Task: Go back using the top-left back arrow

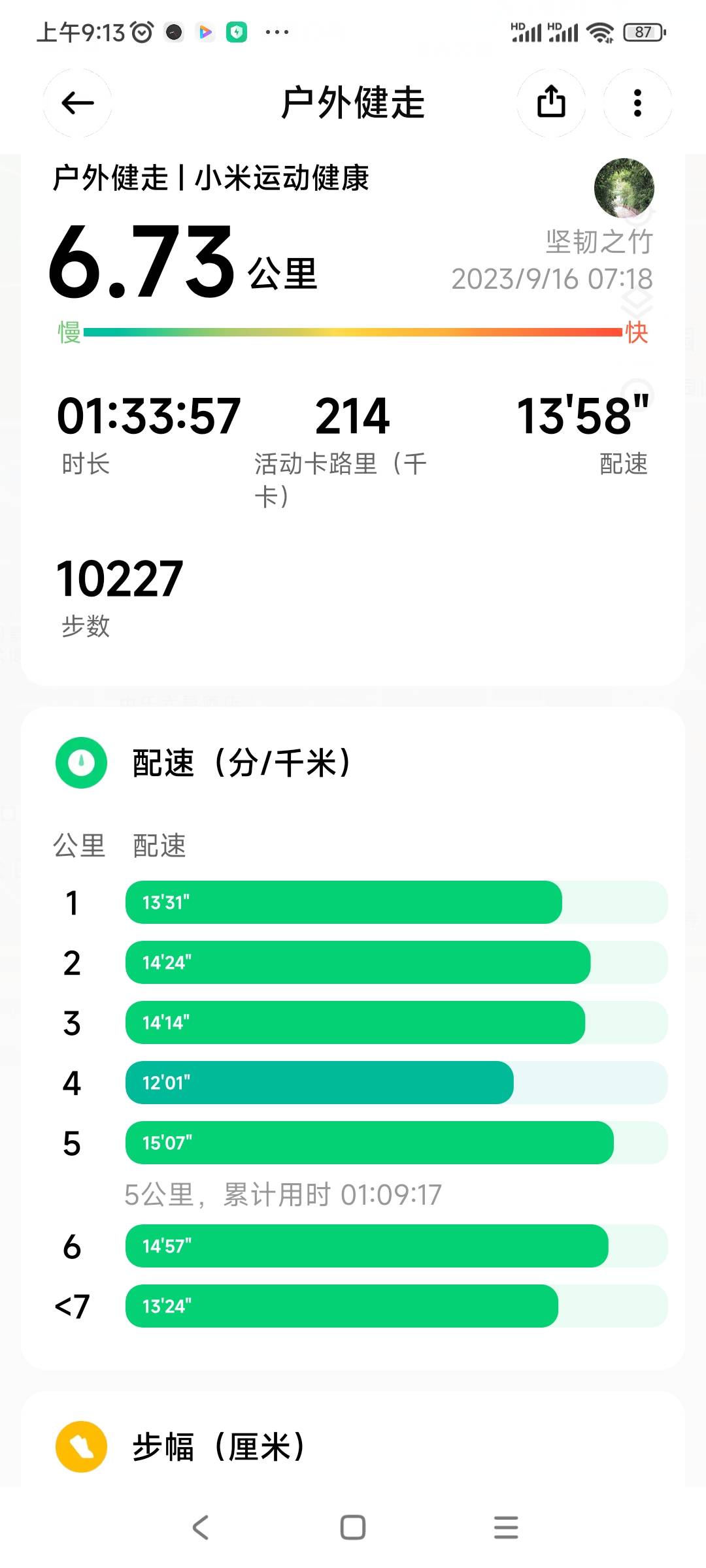Action: [x=77, y=103]
